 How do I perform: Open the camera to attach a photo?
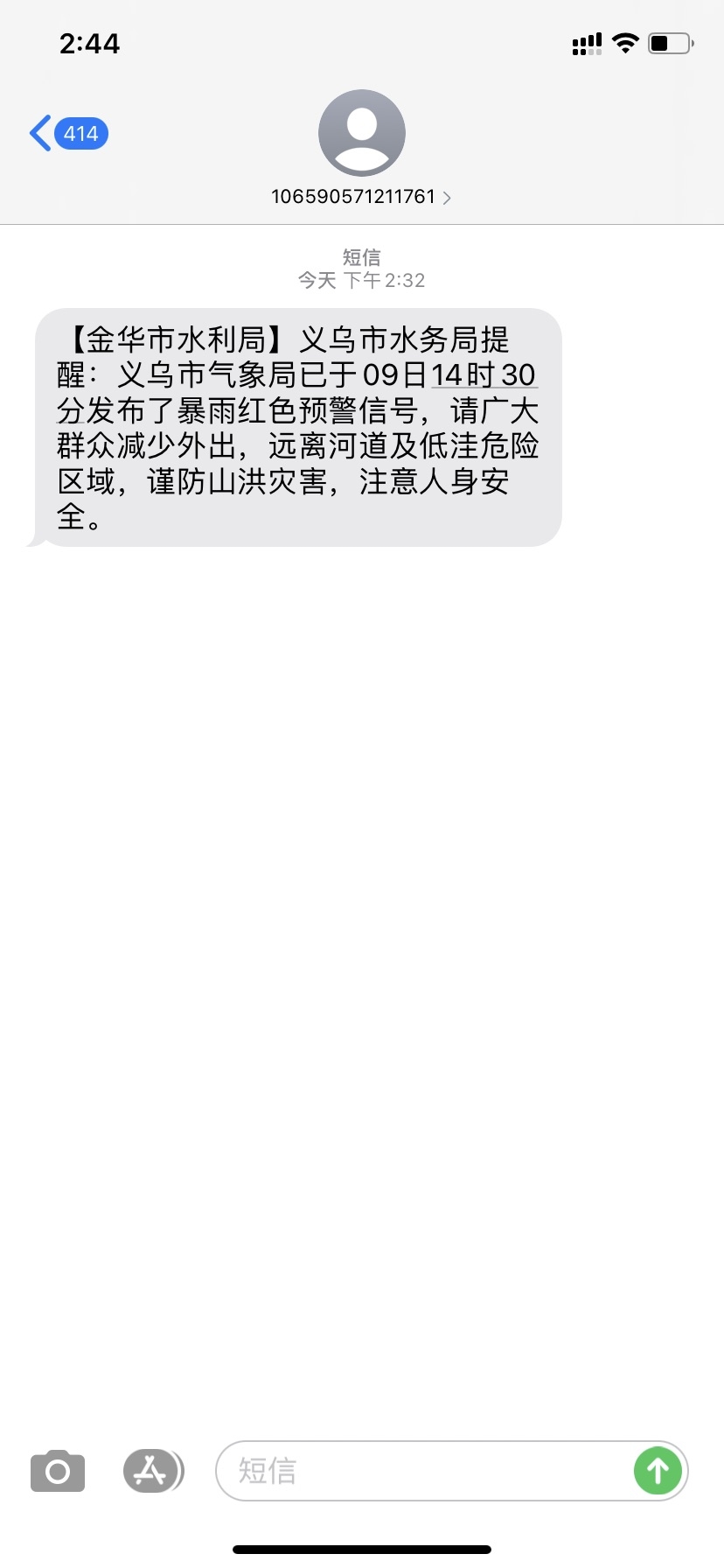(x=58, y=1471)
